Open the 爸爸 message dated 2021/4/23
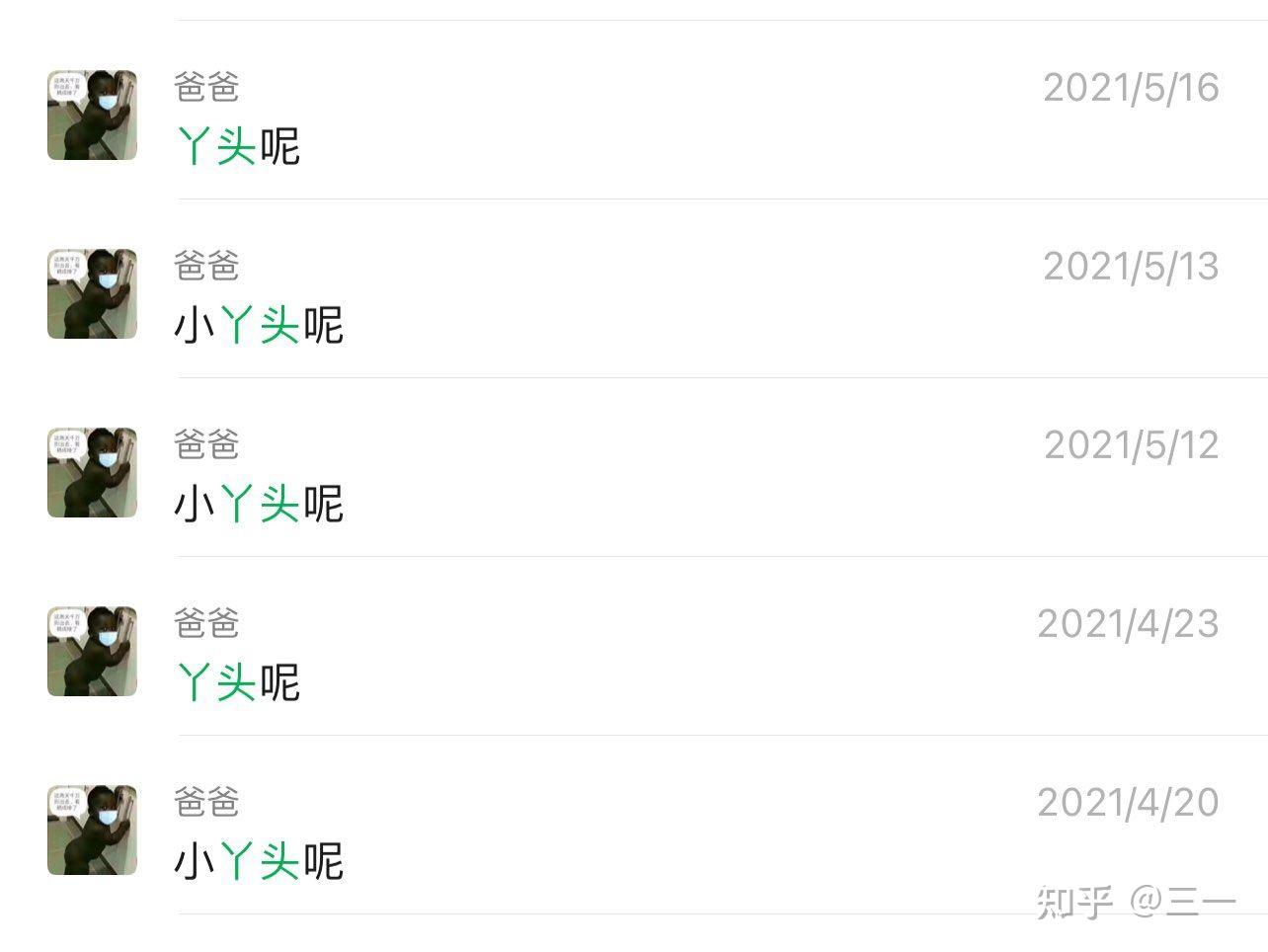The image size is (1268, 952). pyautogui.click(x=632, y=652)
